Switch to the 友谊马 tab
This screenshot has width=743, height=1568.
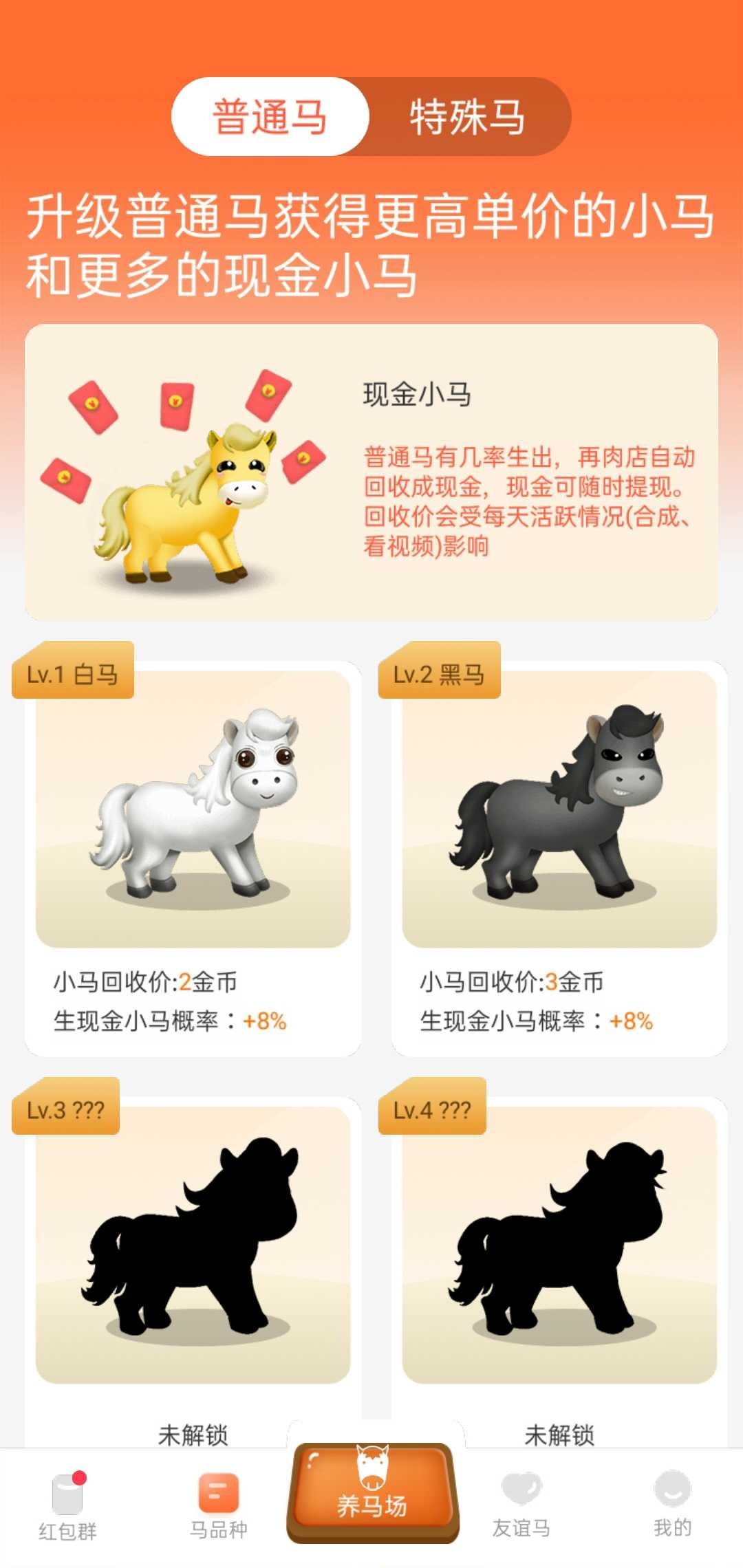pos(521,1507)
